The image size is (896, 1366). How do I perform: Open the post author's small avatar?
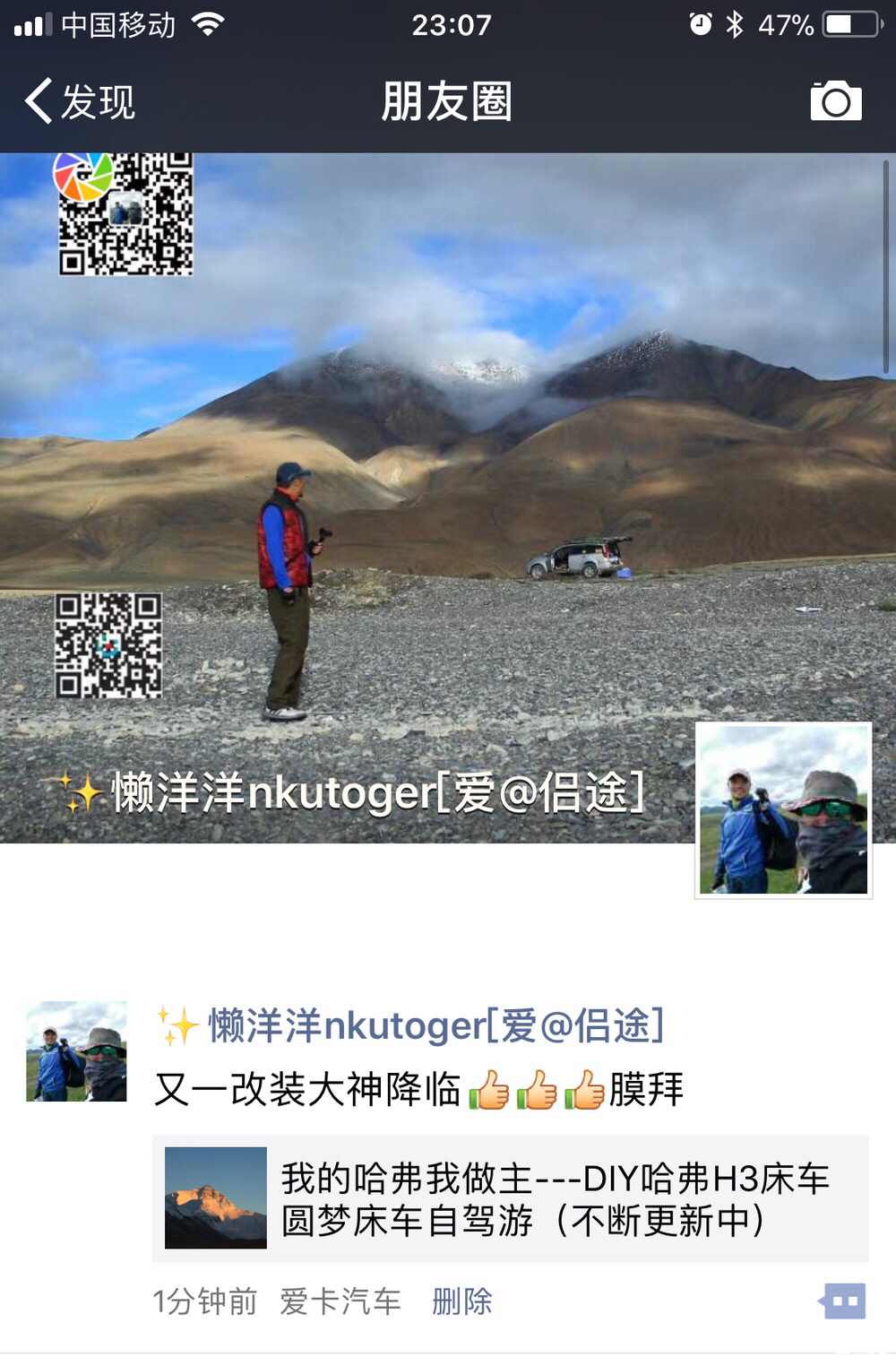(x=76, y=1051)
